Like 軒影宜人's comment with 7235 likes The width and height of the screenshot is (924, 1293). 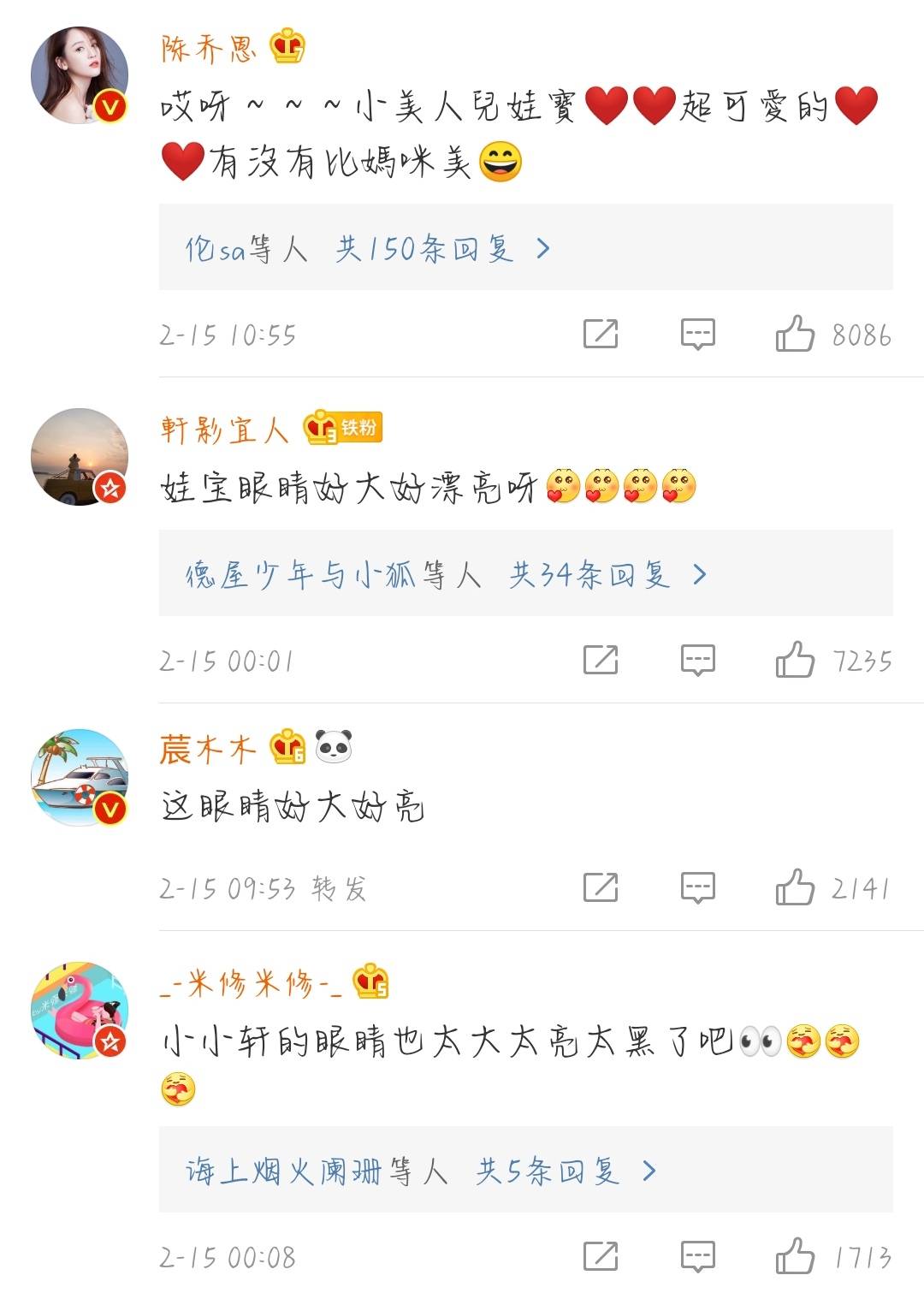(795, 660)
